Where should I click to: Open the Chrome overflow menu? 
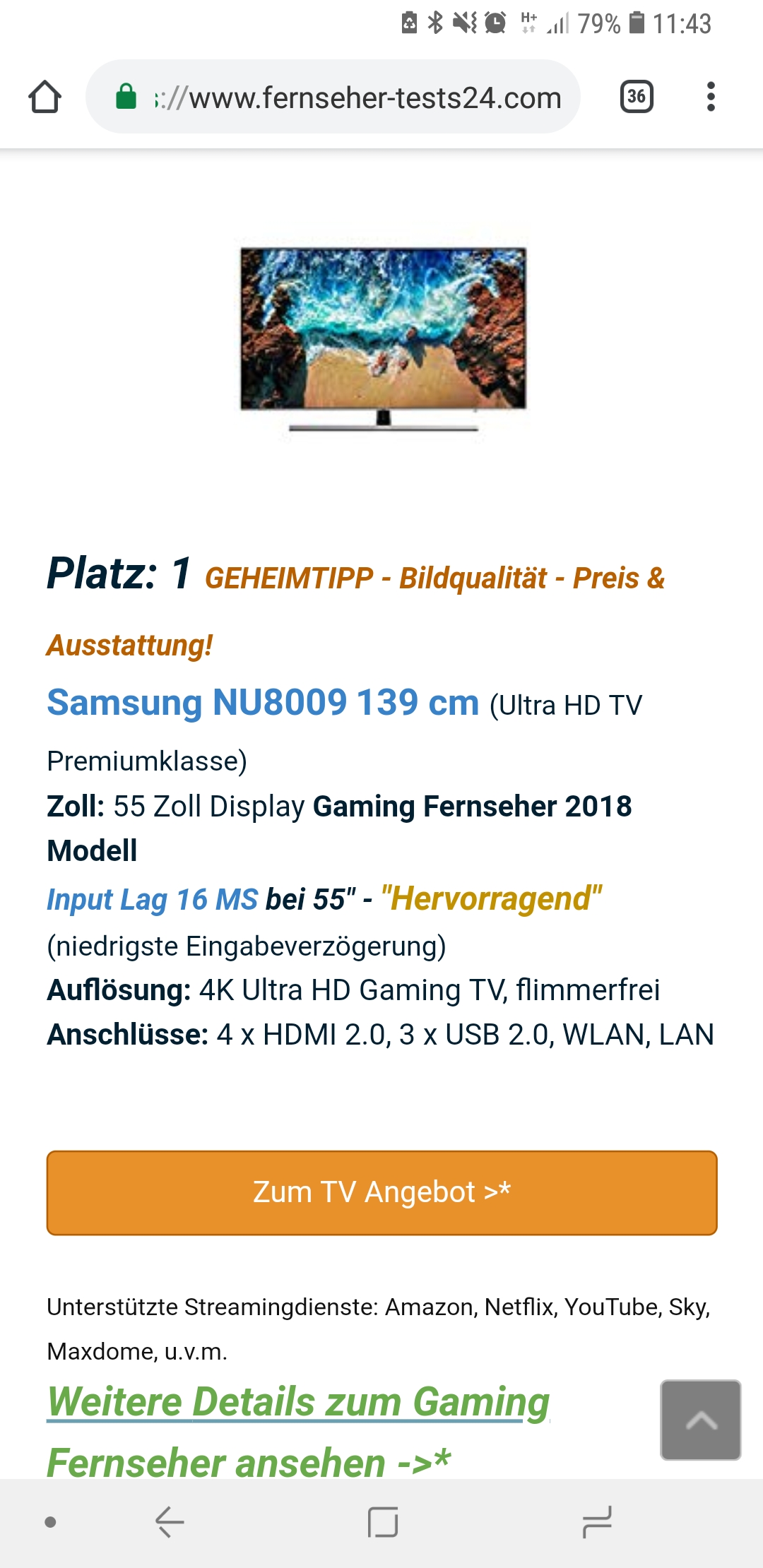click(x=711, y=97)
